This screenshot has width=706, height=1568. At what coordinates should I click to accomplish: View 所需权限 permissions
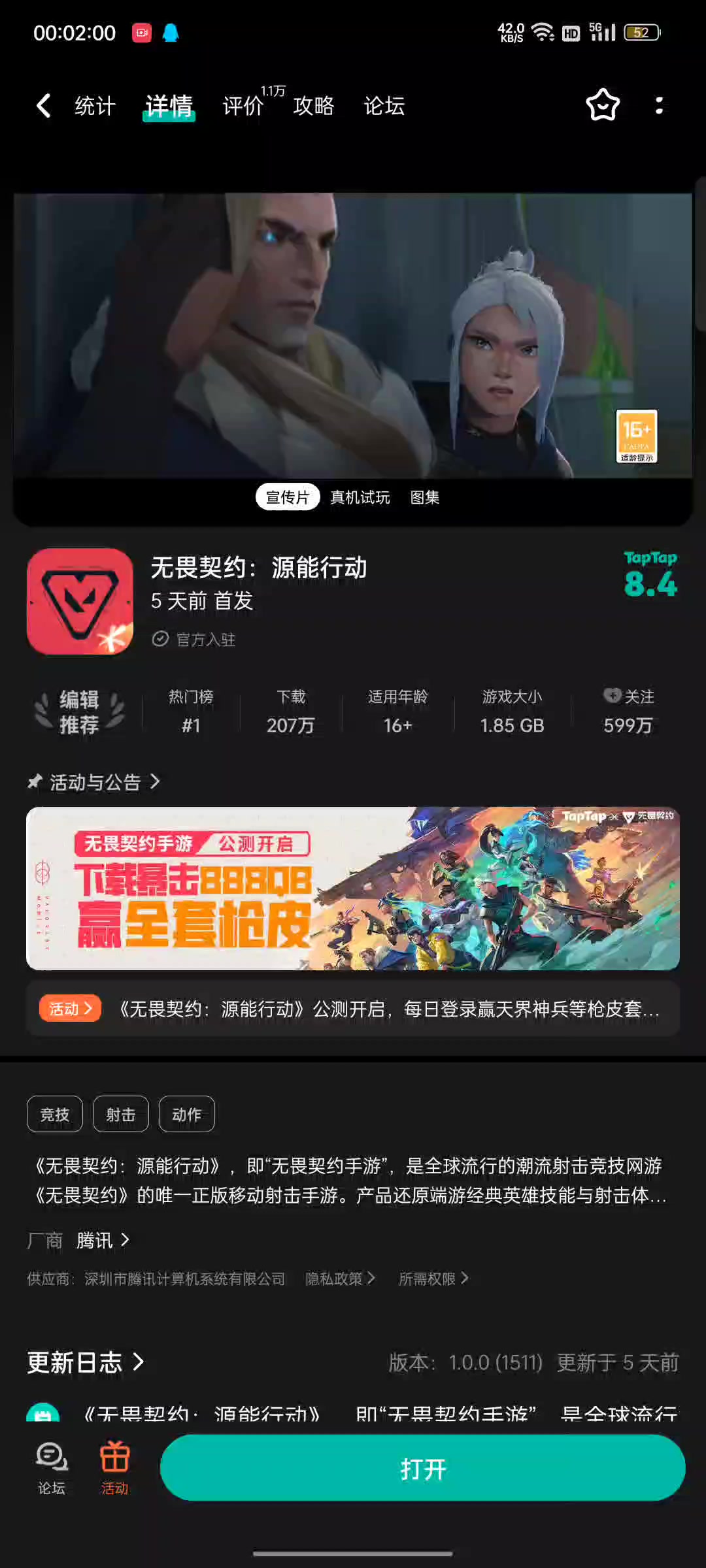click(x=434, y=1279)
